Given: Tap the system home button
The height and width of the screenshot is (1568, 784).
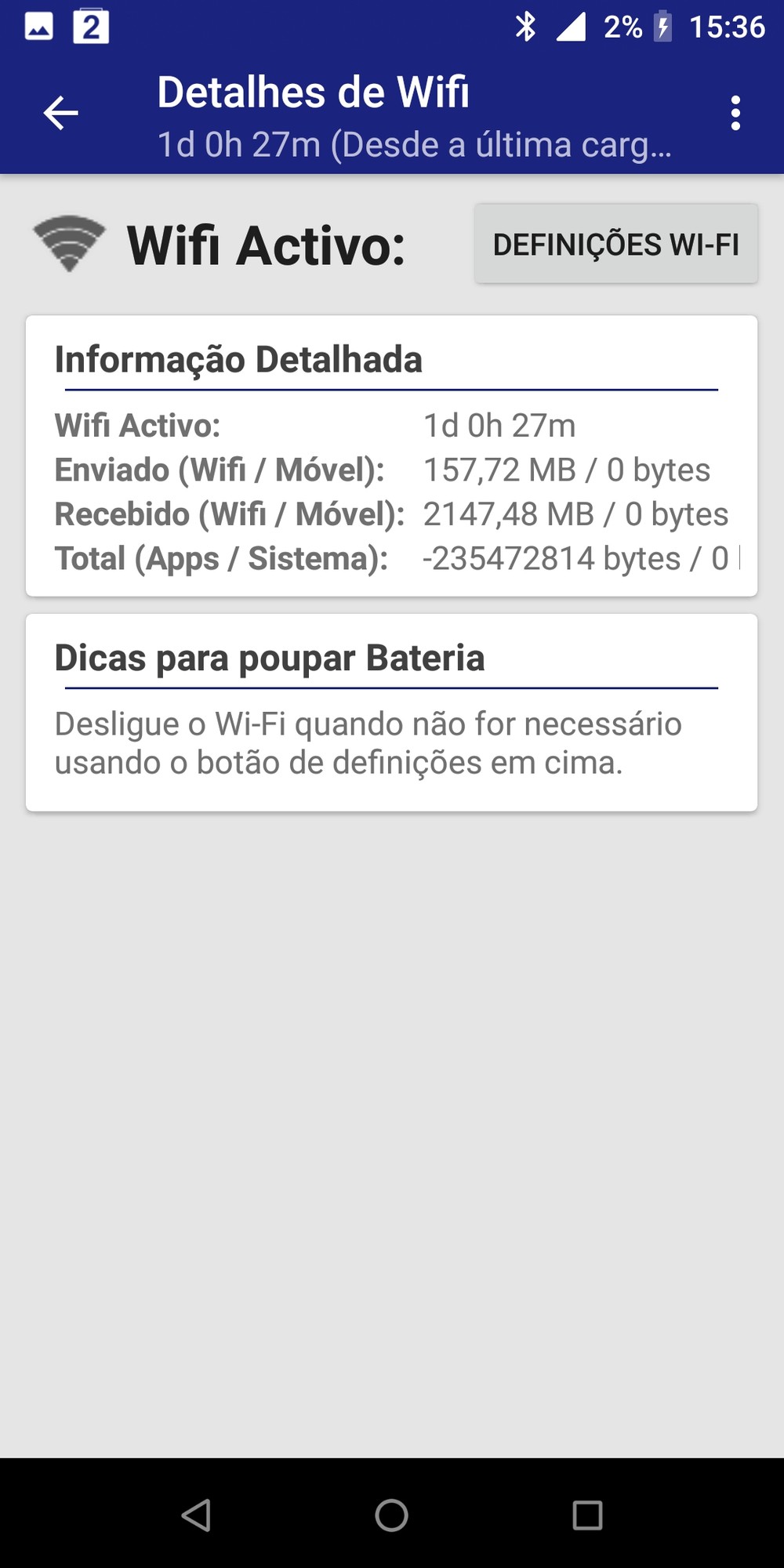Looking at the screenshot, I should point(392,1515).
